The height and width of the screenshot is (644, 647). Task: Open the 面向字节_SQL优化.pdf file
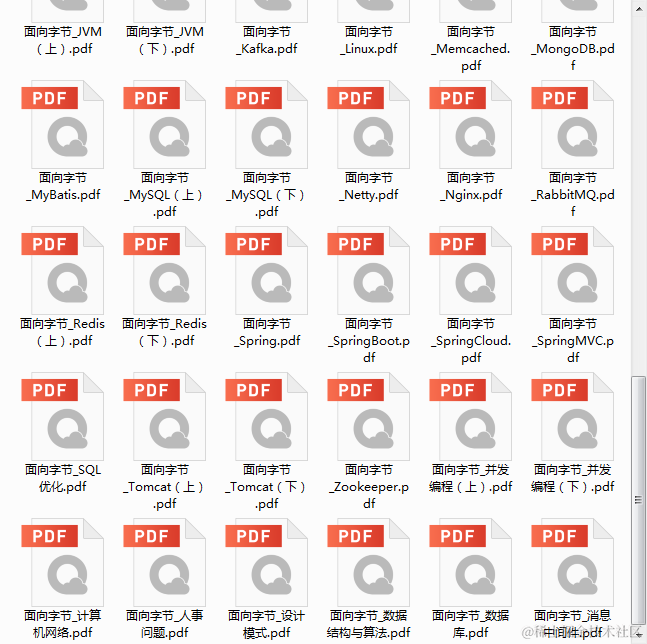tap(62, 418)
